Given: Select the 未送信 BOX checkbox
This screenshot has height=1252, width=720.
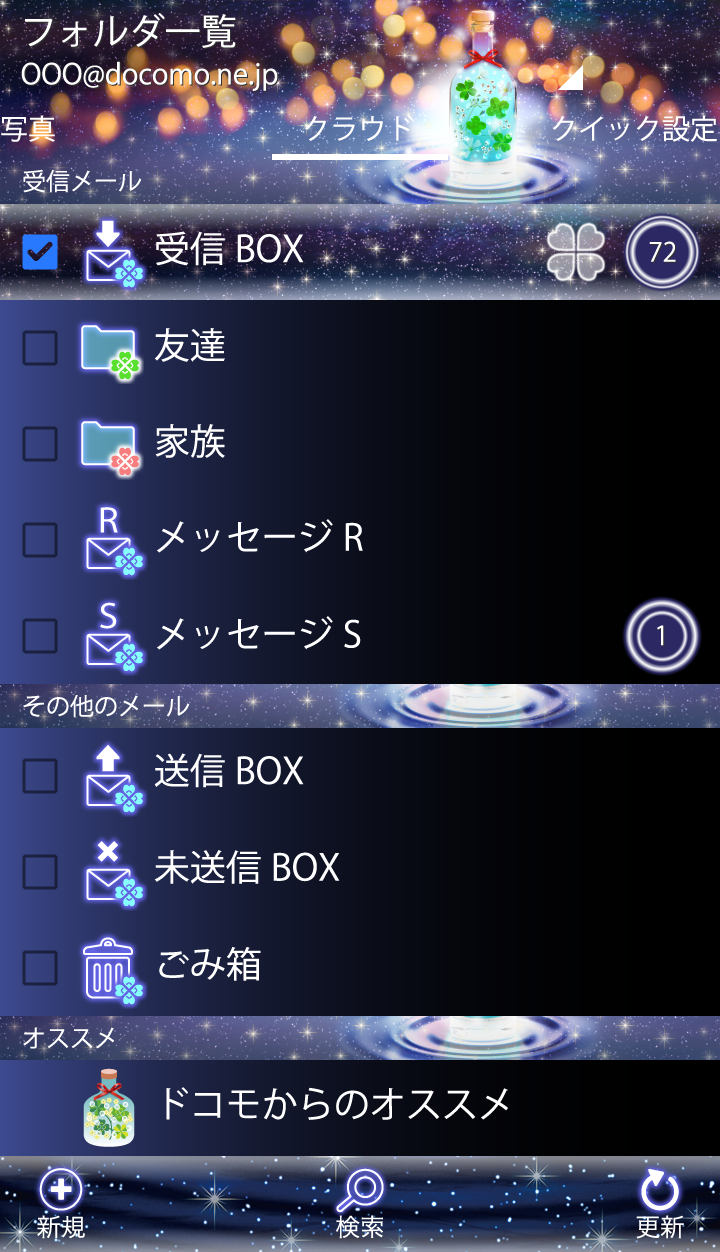Looking at the screenshot, I should click(40, 870).
